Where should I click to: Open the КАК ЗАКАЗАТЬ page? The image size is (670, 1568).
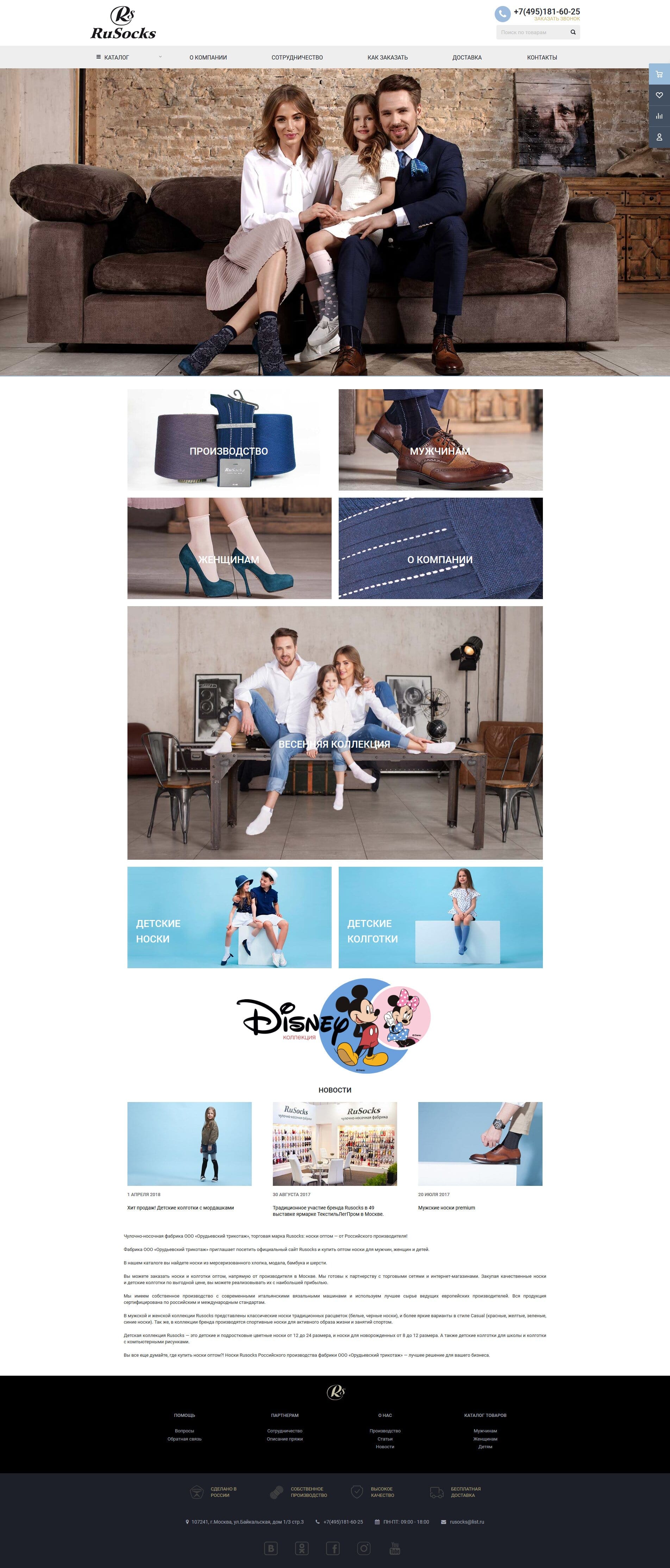[387, 57]
